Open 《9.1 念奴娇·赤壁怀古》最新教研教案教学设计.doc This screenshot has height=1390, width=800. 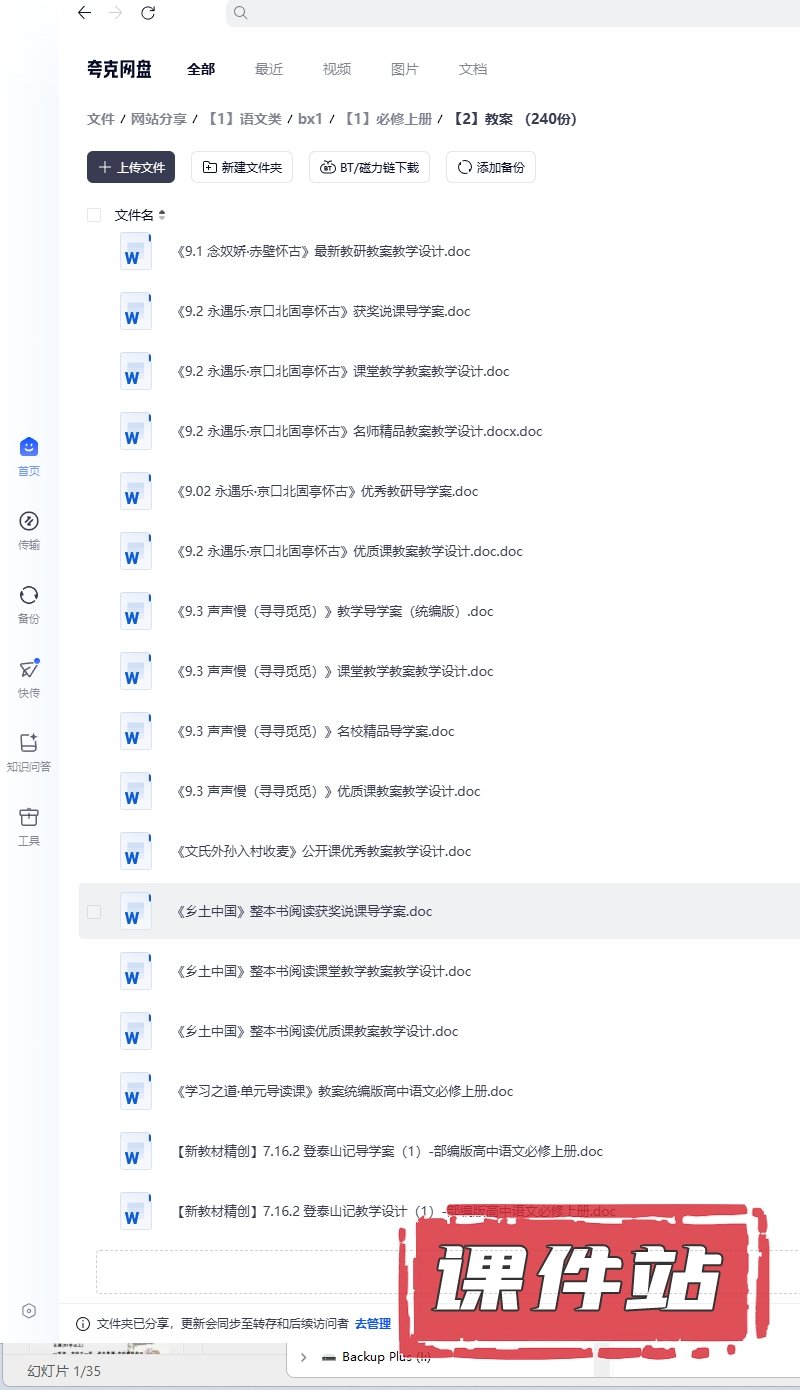322,251
